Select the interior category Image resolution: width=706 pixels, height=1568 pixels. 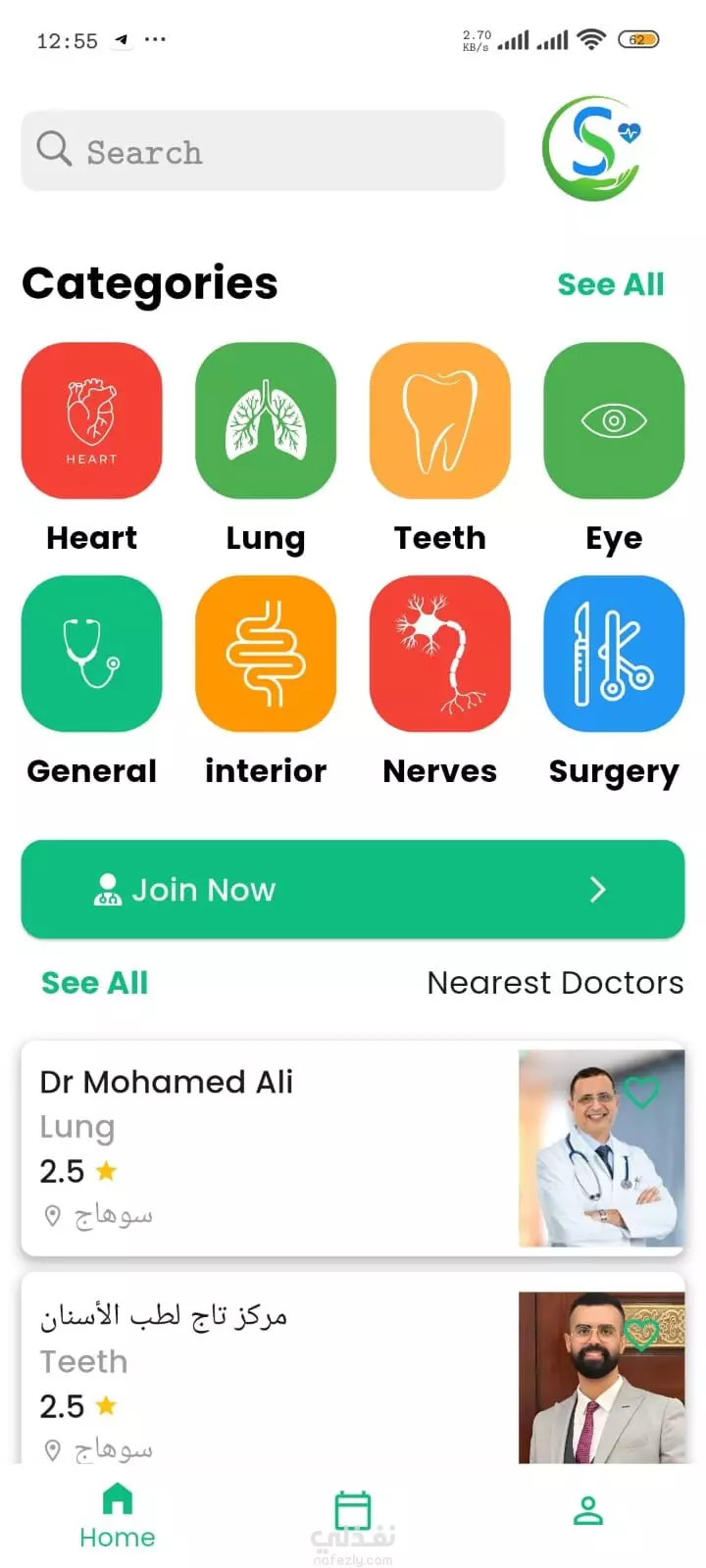[x=266, y=654]
